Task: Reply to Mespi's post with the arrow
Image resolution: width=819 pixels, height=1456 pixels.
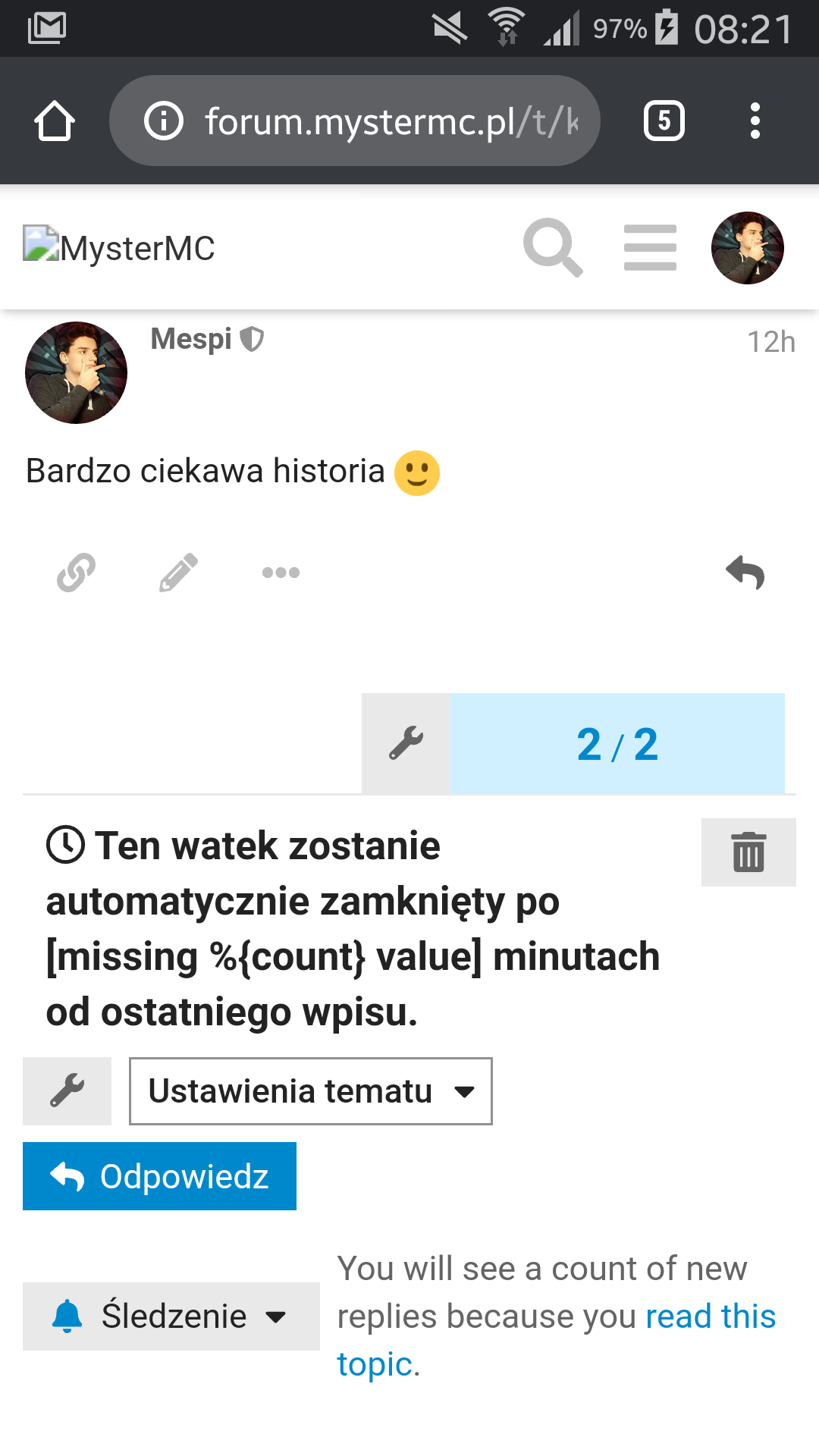Action: [745, 573]
